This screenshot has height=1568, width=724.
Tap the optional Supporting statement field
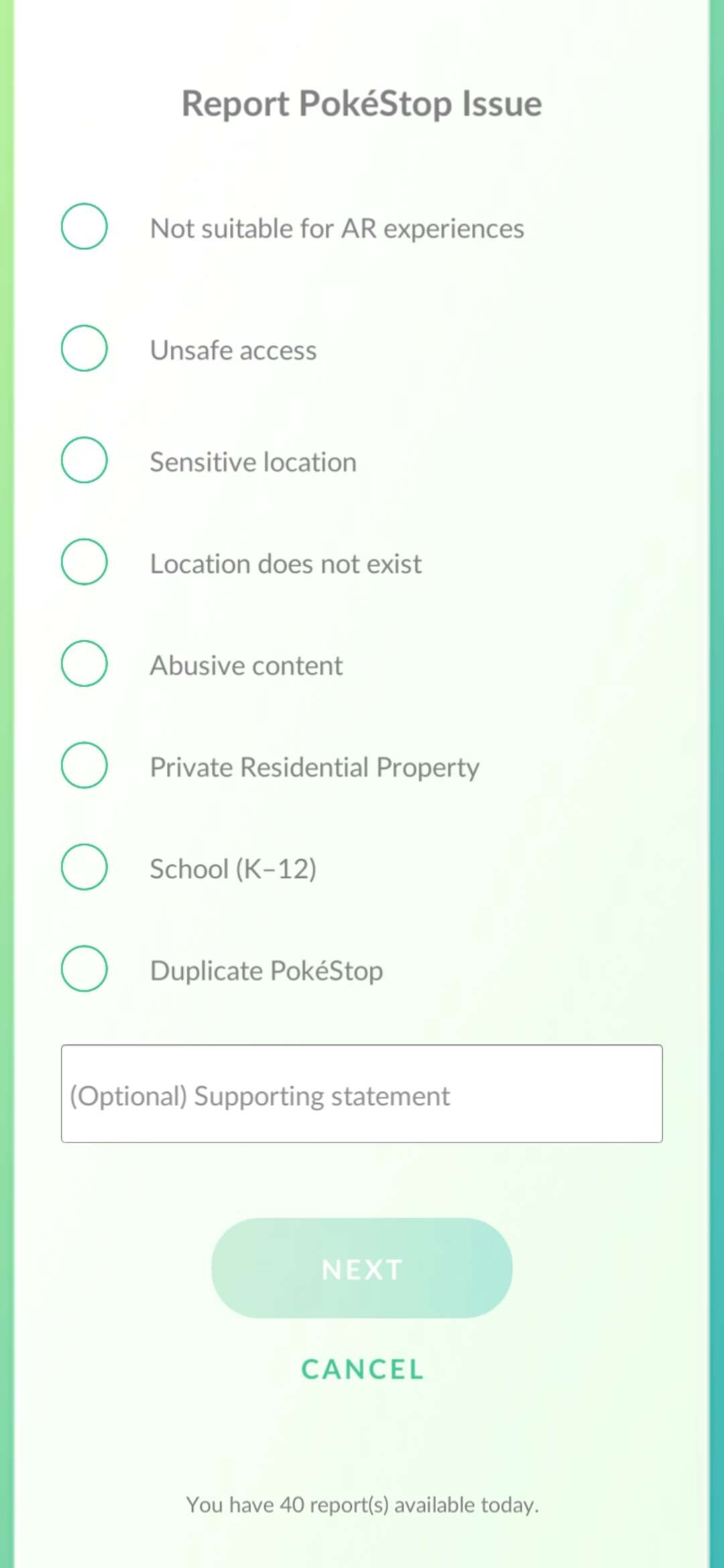(x=362, y=1094)
